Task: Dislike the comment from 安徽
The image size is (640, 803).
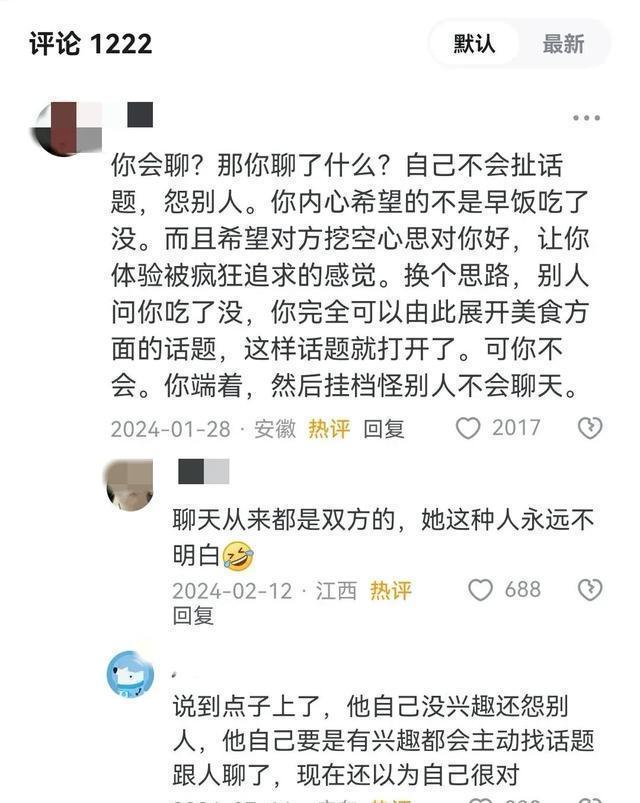Action: pyautogui.click(x=590, y=428)
